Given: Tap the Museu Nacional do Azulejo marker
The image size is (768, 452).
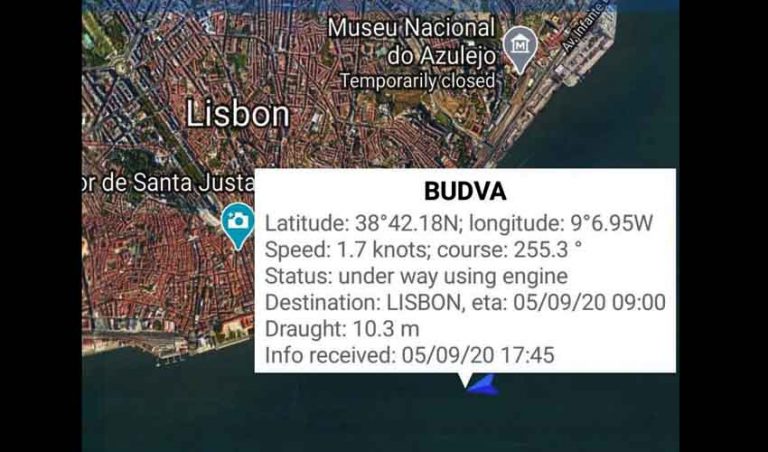Looking at the screenshot, I should tap(520, 47).
